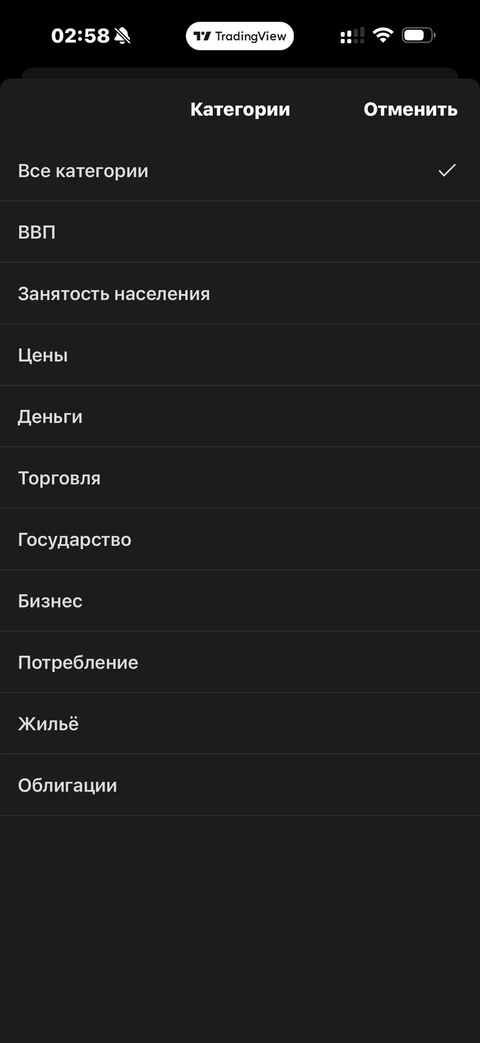Select the Цены category
480x1043 pixels.
point(240,355)
